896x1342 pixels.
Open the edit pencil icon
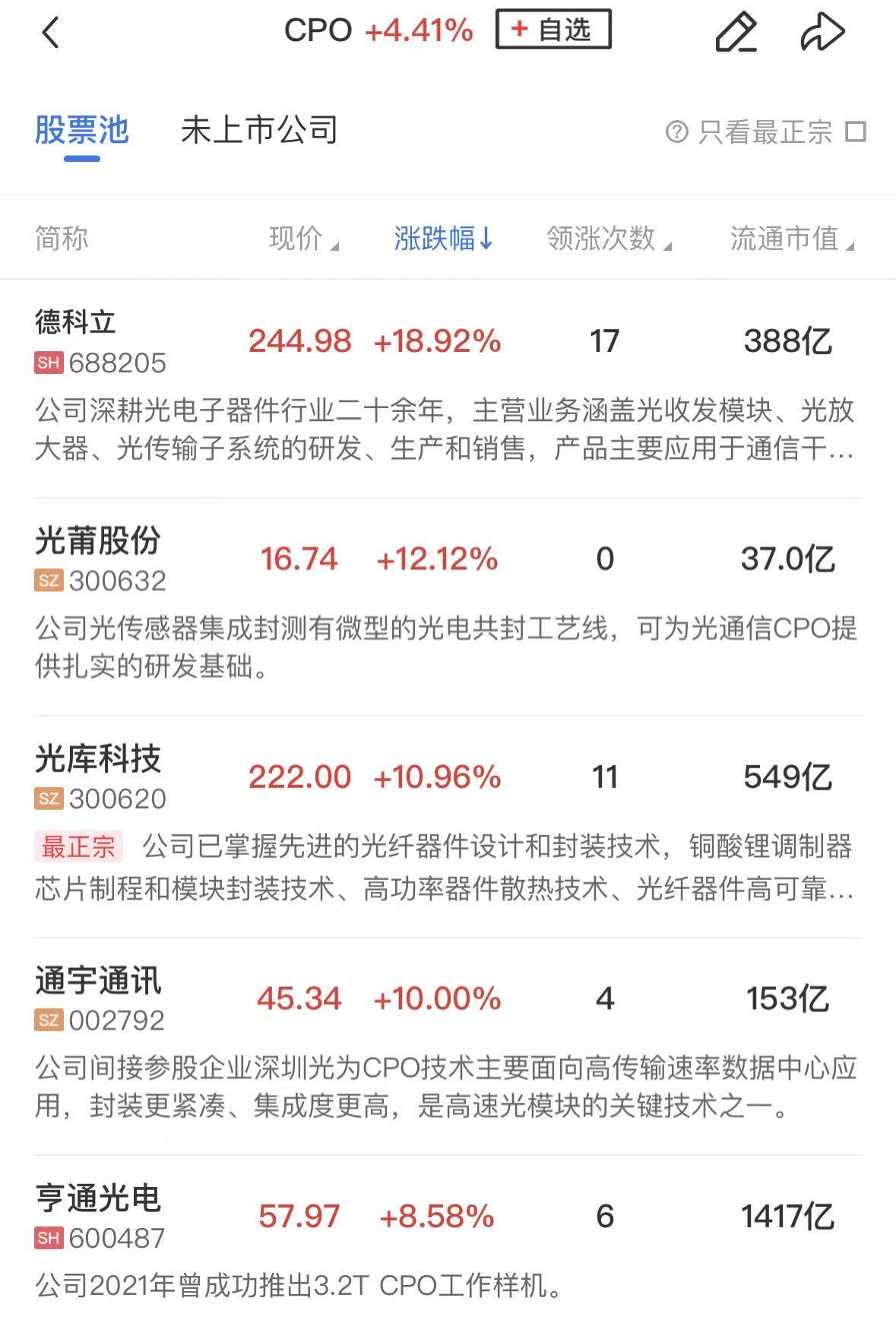[x=736, y=33]
